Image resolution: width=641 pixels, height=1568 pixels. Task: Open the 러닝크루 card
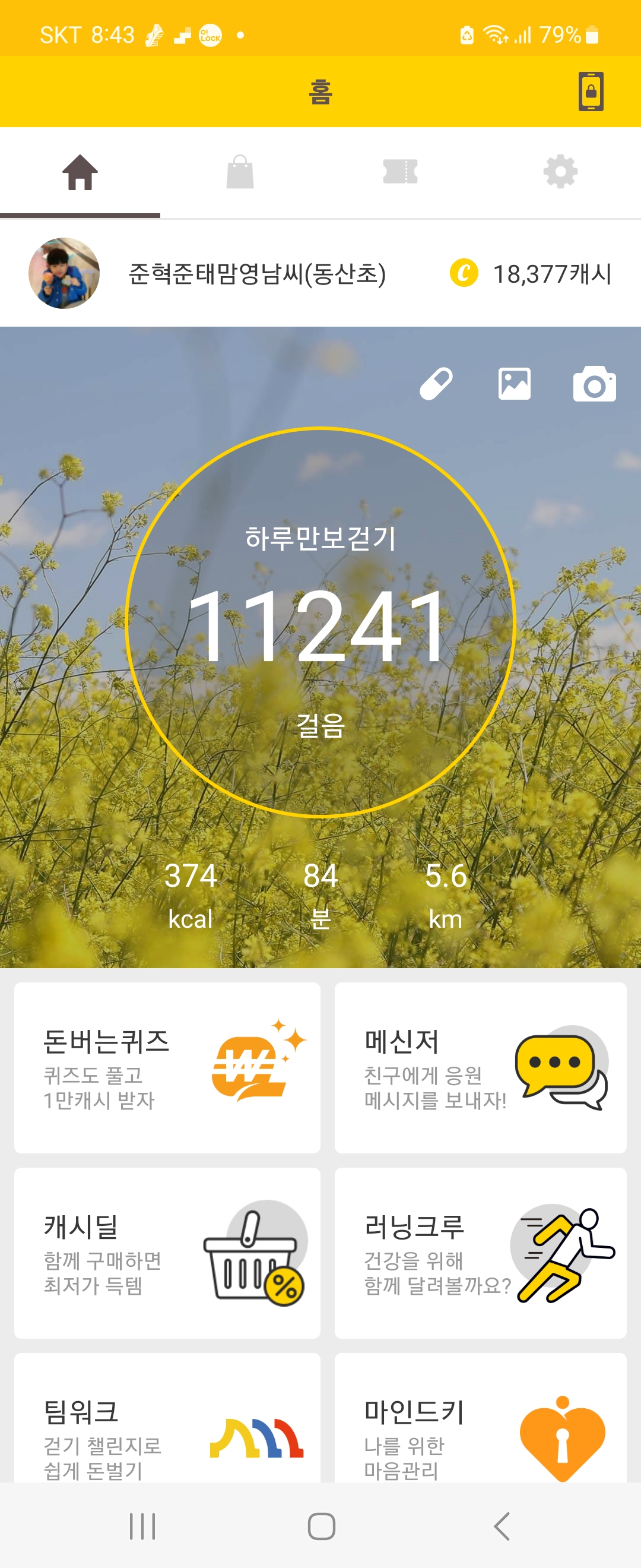[480, 1253]
